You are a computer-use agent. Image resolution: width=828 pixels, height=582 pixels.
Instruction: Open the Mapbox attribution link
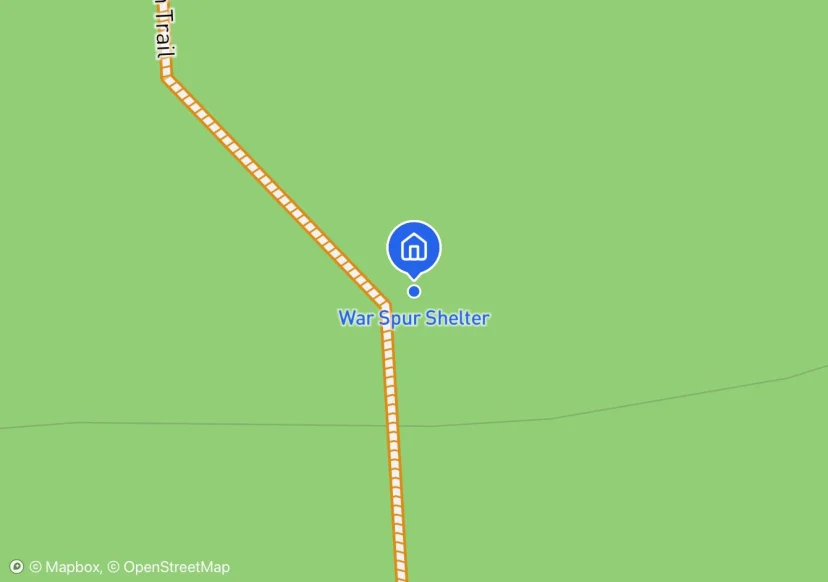[65, 567]
